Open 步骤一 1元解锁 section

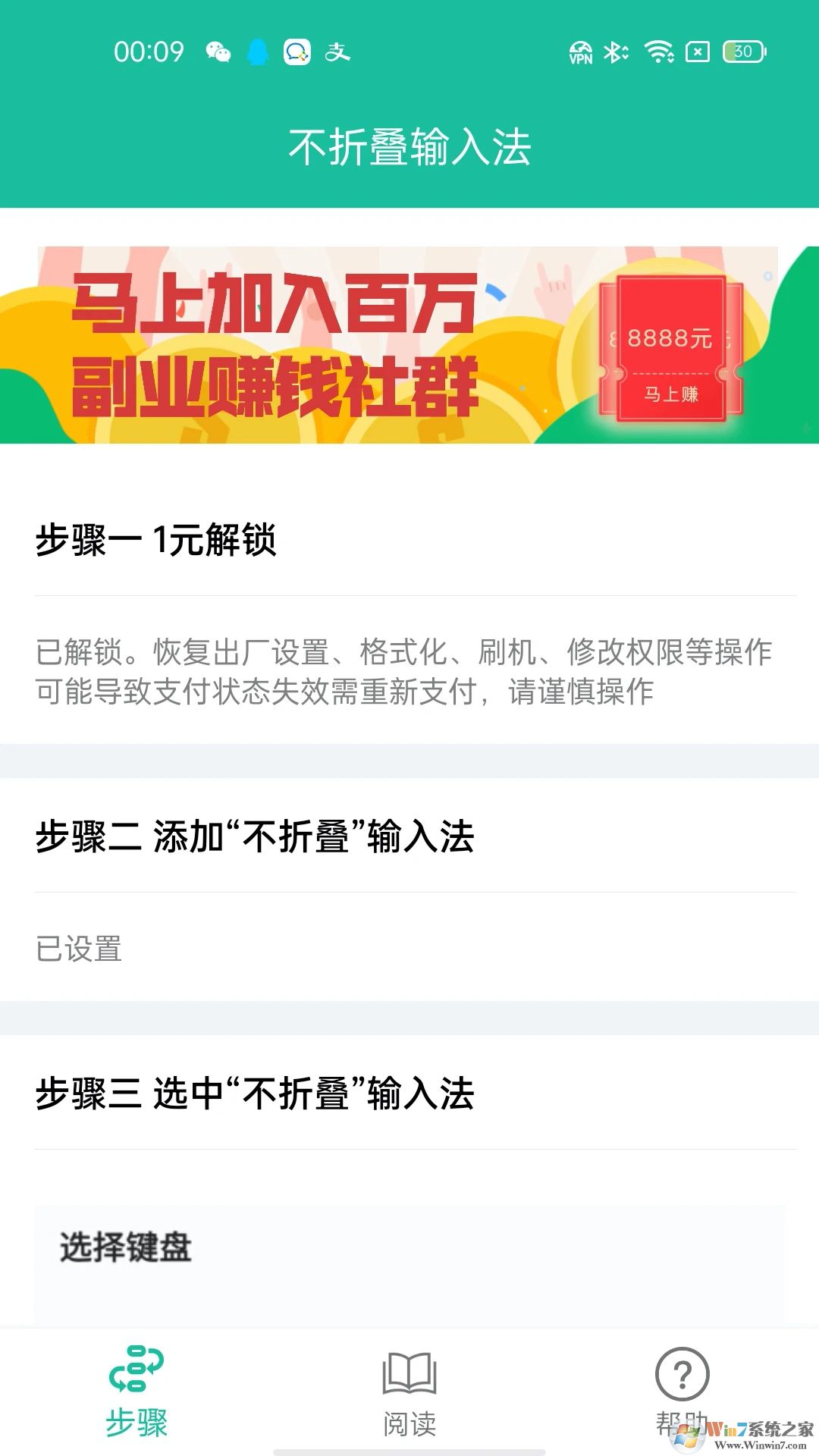coord(155,540)
